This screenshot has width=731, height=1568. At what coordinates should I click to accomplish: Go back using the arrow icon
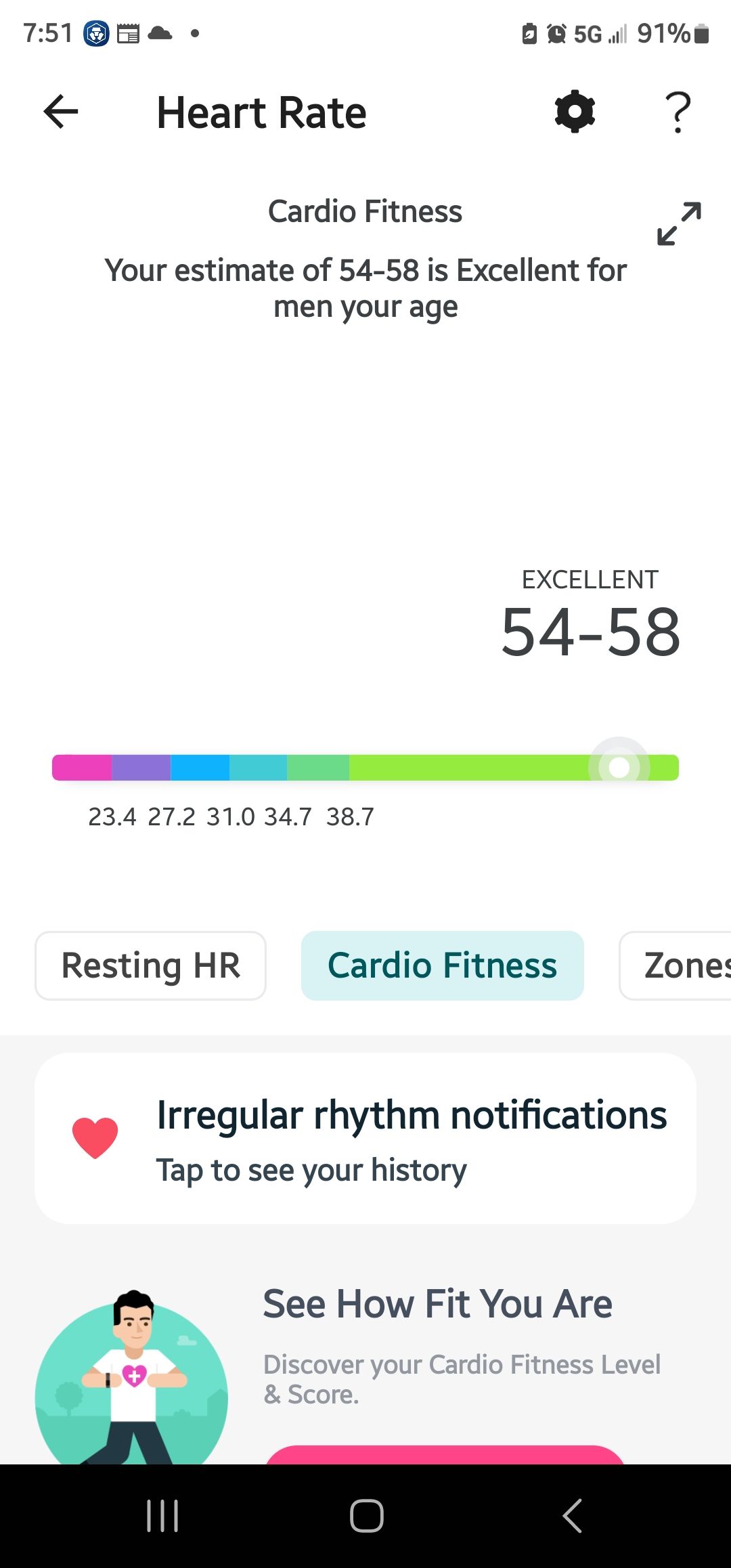coord(61,112)
